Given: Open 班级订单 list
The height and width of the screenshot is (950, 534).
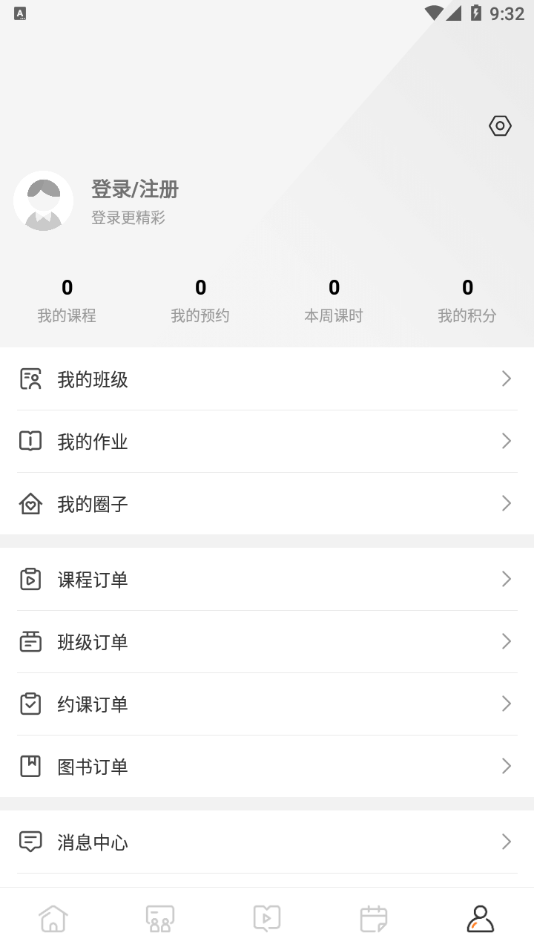Looking at the screenshot, I should pos(267,642).
